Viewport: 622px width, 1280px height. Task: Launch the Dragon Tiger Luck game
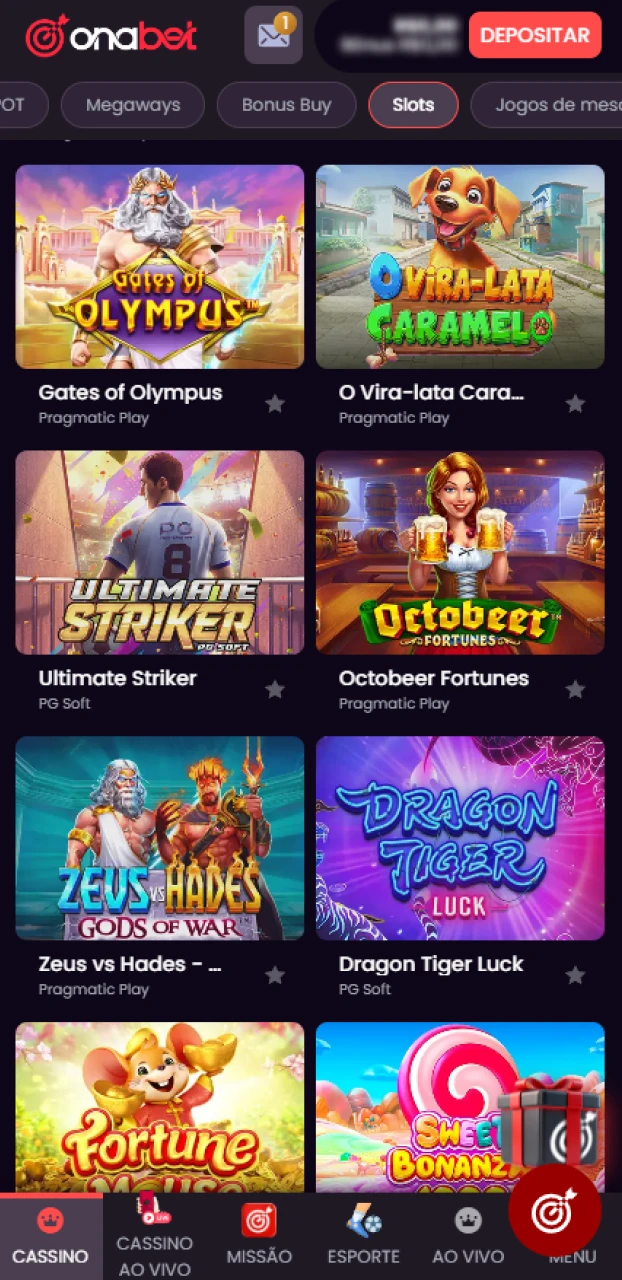[x=460, y=838]
